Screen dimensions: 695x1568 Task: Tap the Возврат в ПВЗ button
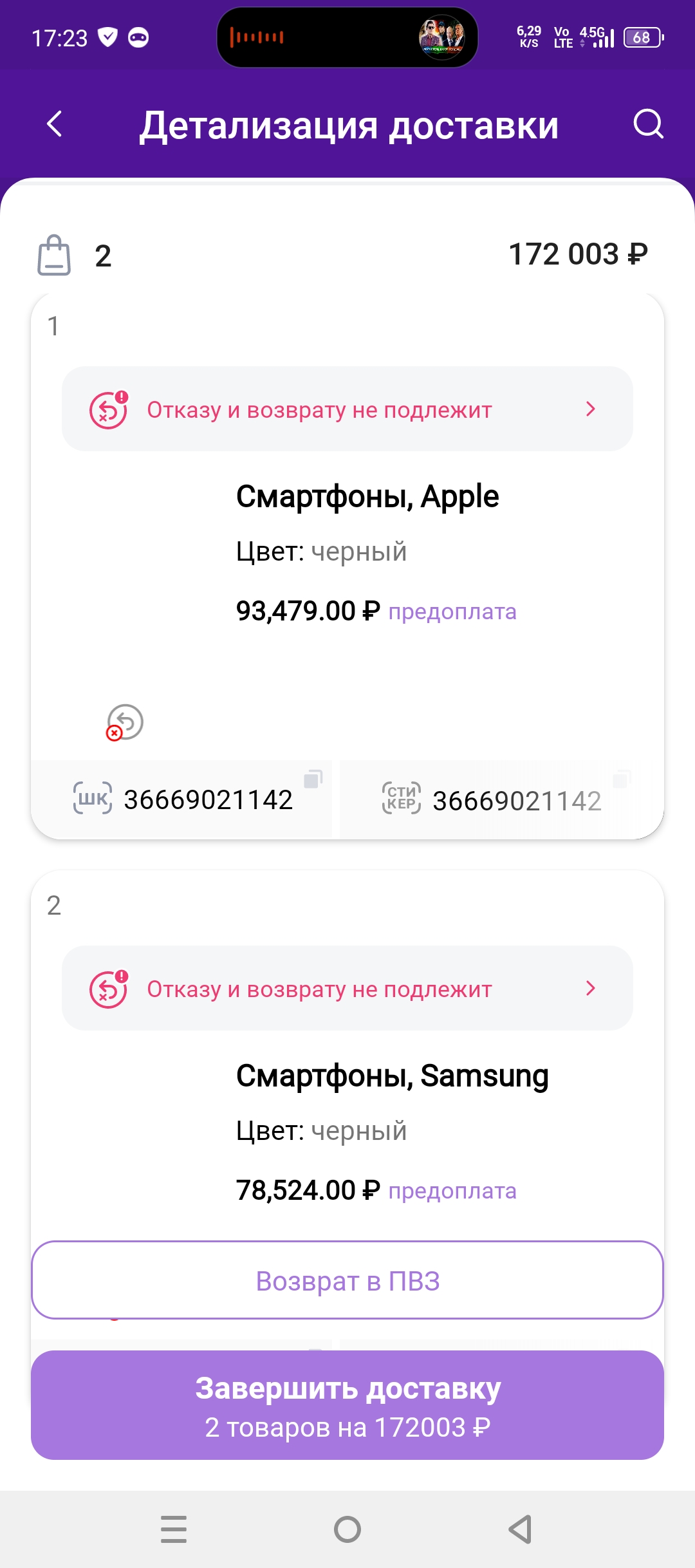point(347,1281)
